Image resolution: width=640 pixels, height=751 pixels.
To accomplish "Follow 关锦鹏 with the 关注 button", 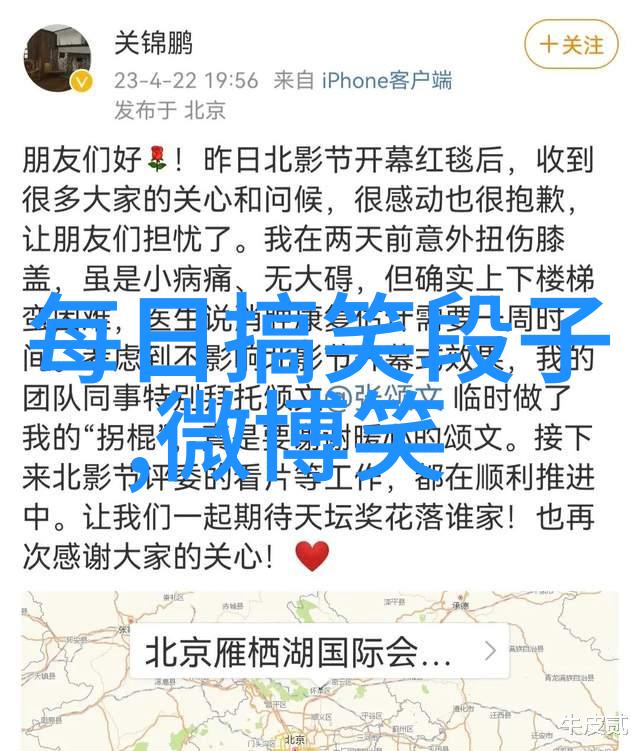I will [571, 45].
